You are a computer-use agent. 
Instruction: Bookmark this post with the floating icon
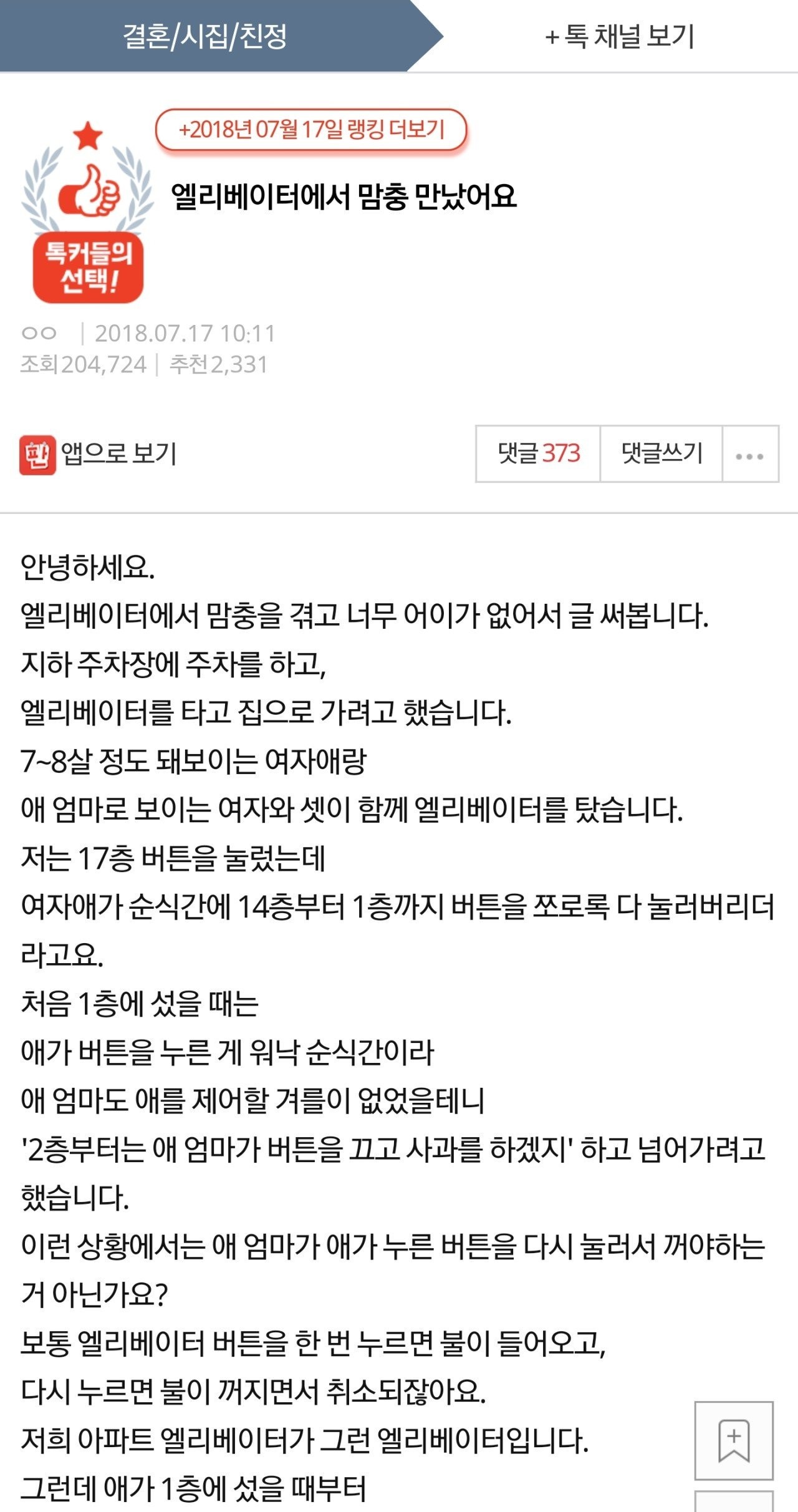734,1441
